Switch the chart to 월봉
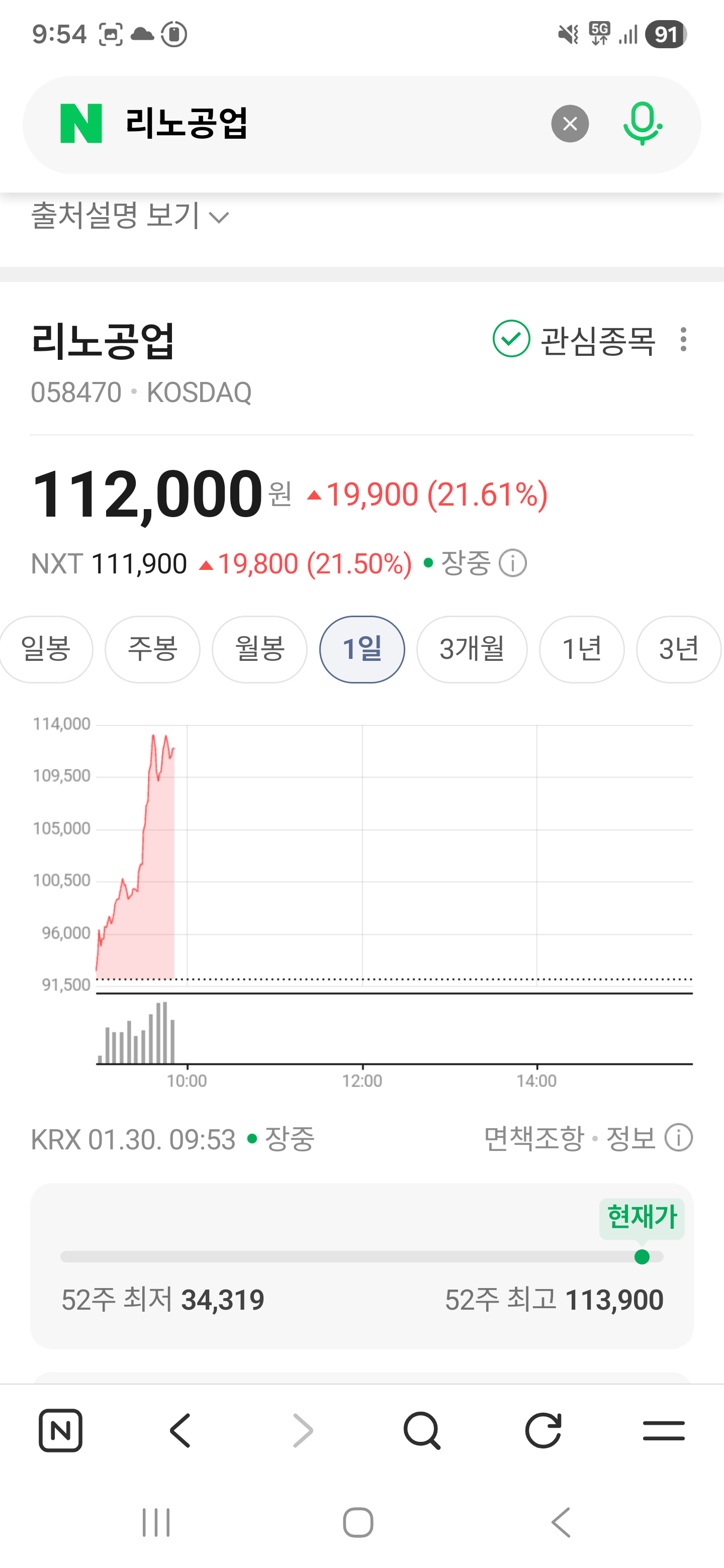This screenshot has width=724, height=1568. pos(259,649)
